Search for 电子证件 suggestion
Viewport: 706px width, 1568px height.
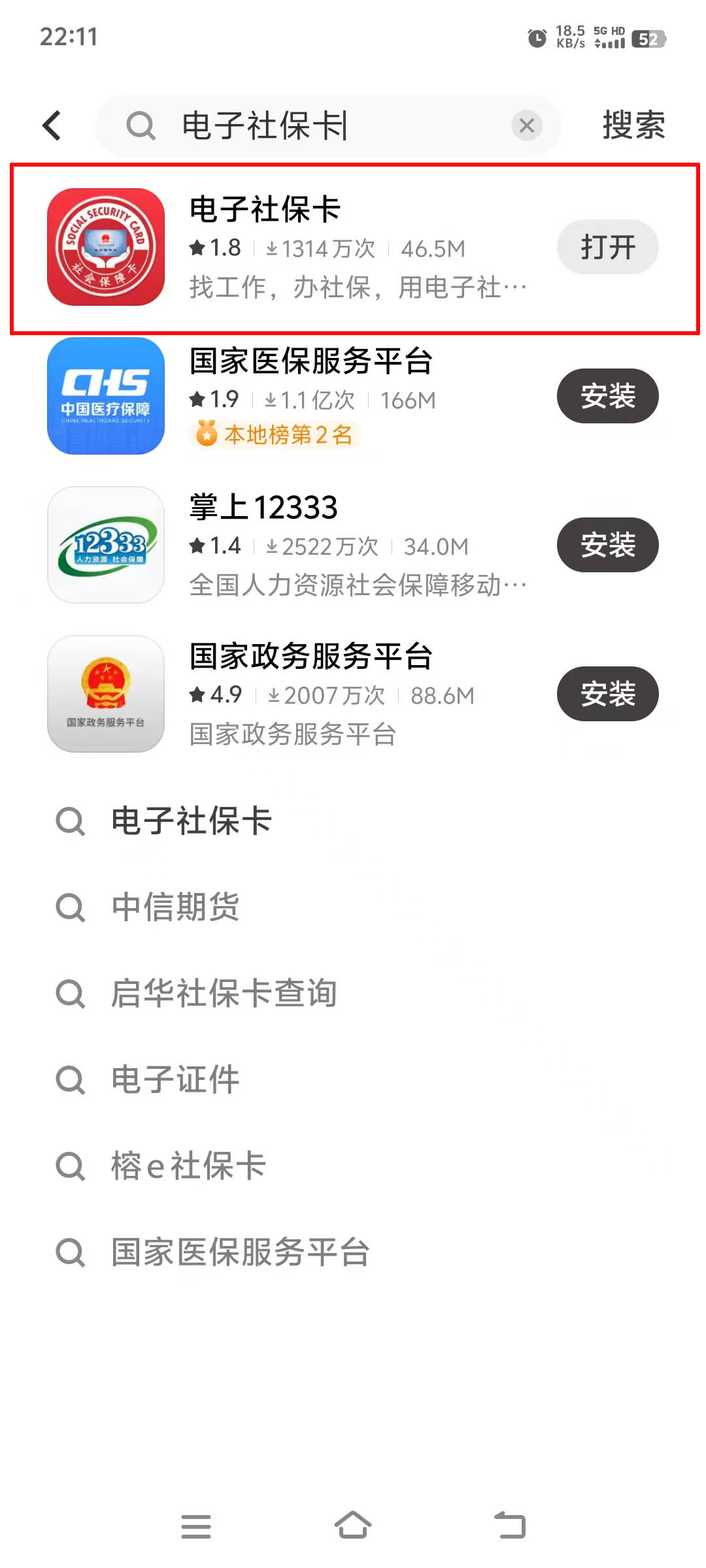point(353,1079)
